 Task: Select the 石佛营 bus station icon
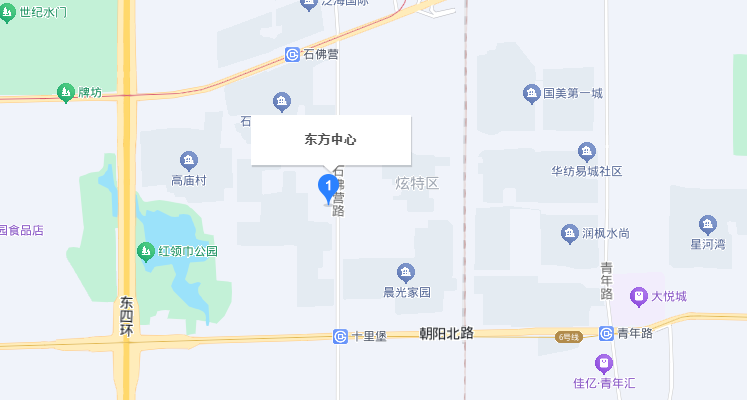(292, 55)
